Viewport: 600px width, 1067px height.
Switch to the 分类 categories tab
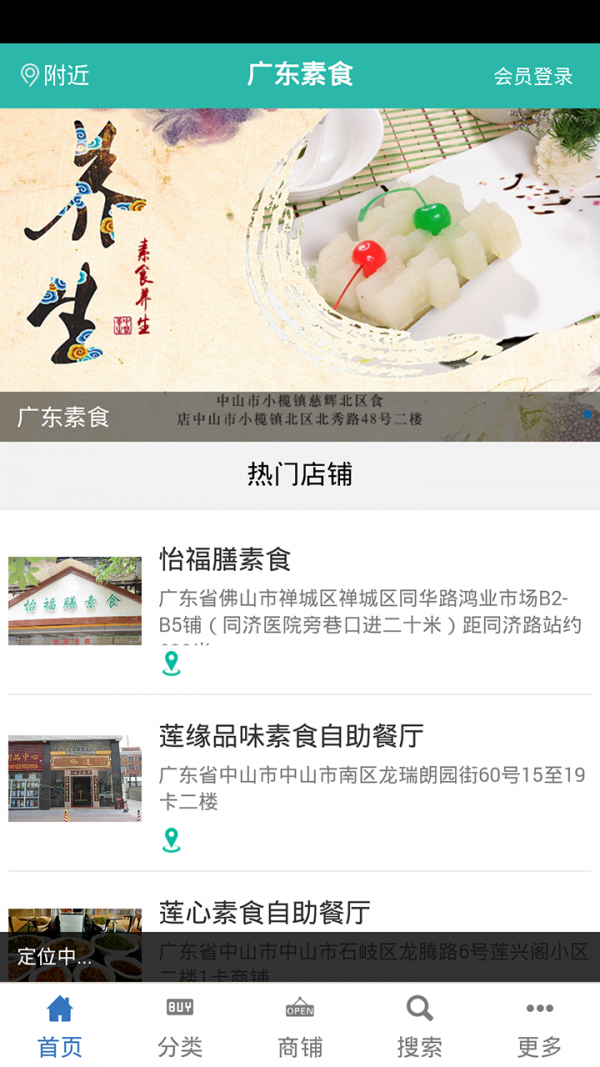[180, 1026]
